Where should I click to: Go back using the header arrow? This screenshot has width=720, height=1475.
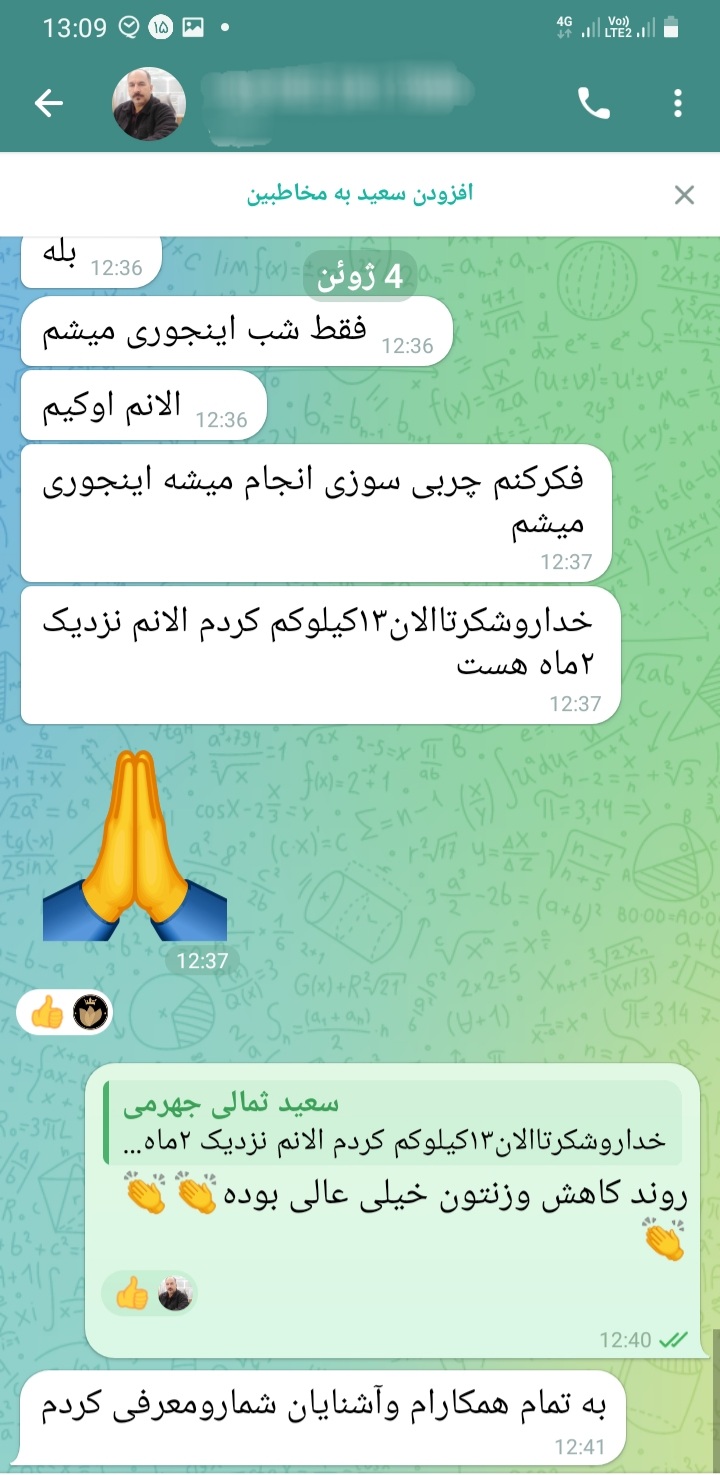pos(49,103)
